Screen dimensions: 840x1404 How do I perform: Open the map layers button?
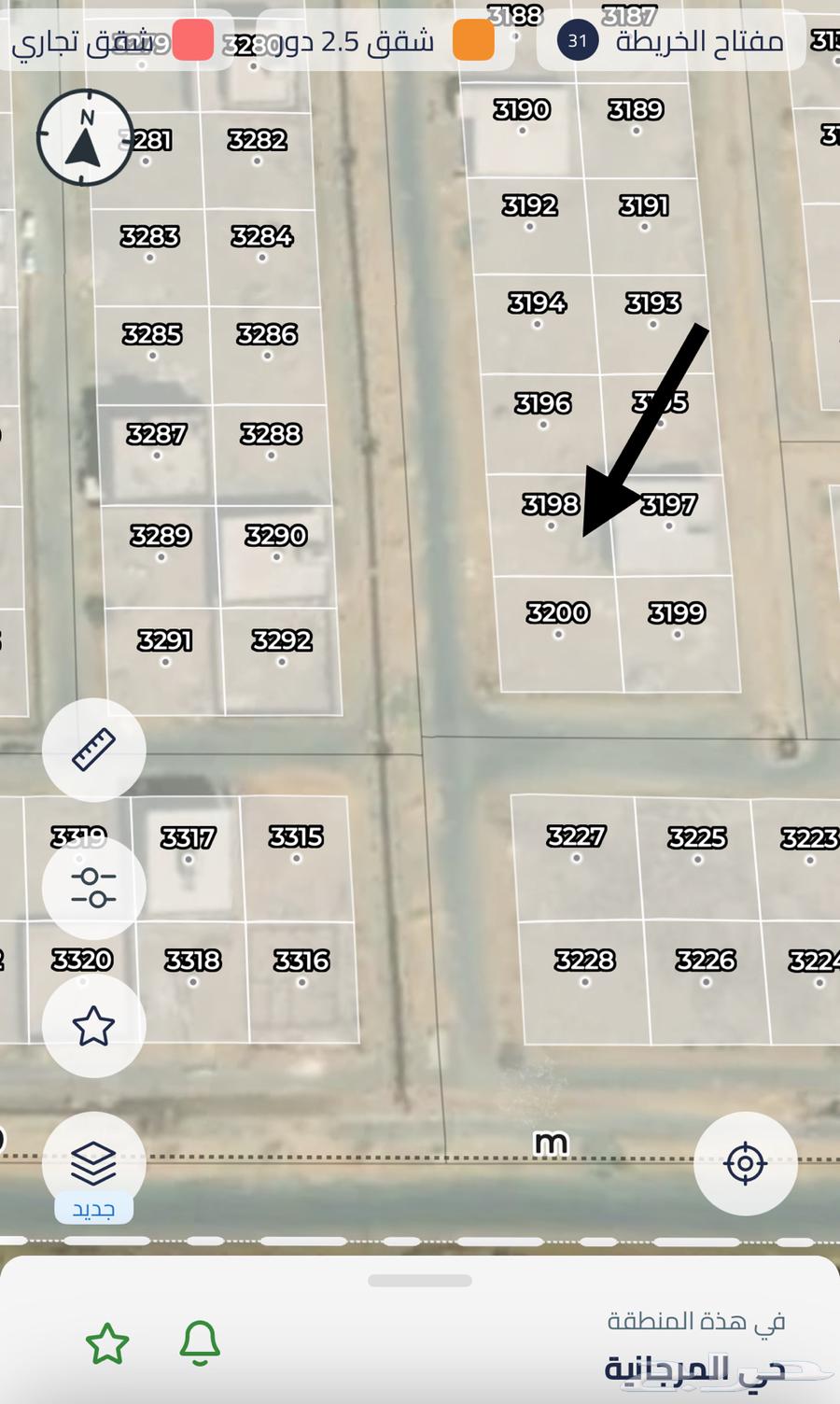93,1163
